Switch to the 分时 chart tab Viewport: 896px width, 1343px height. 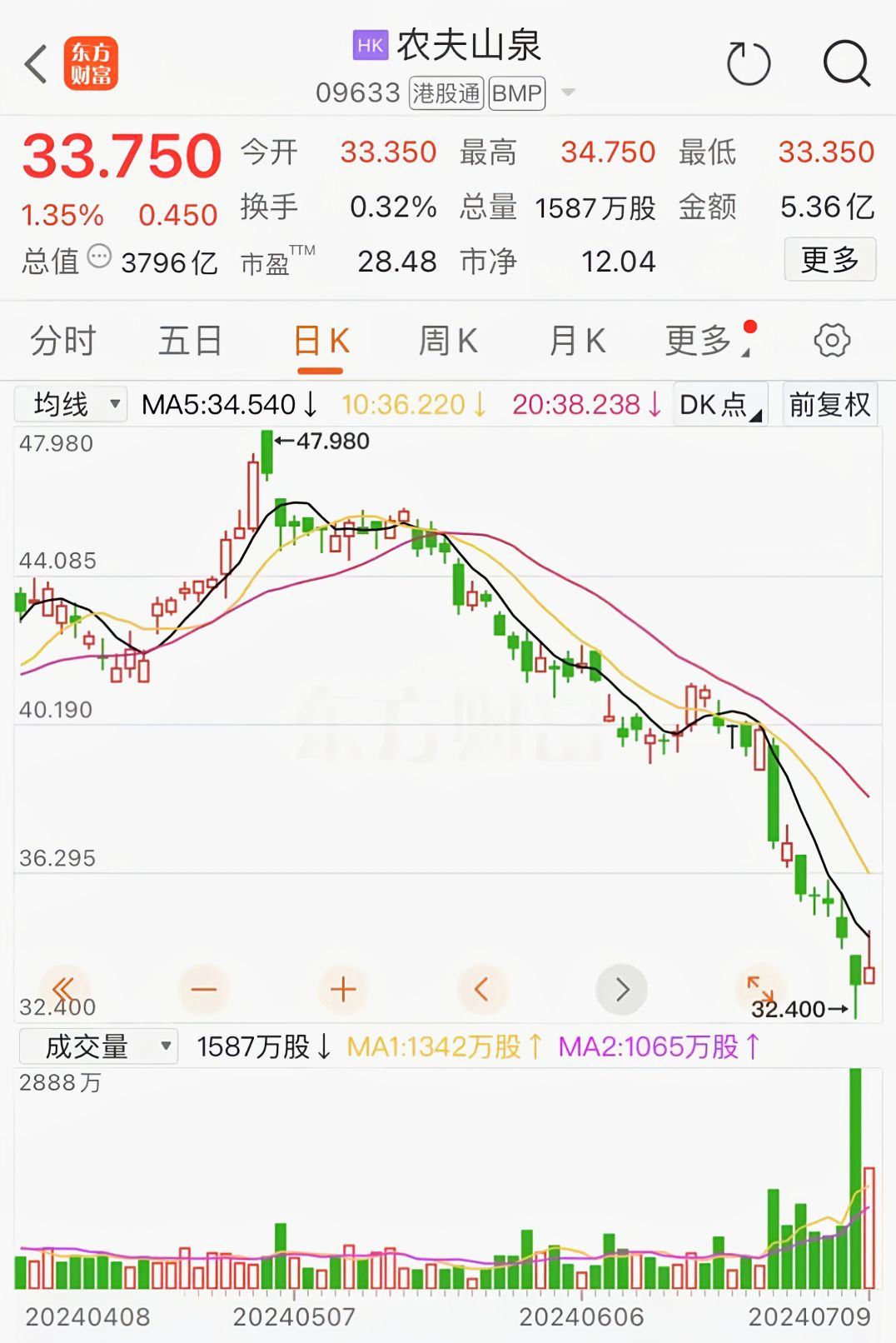pyautogui.click(x=63, y=341)
